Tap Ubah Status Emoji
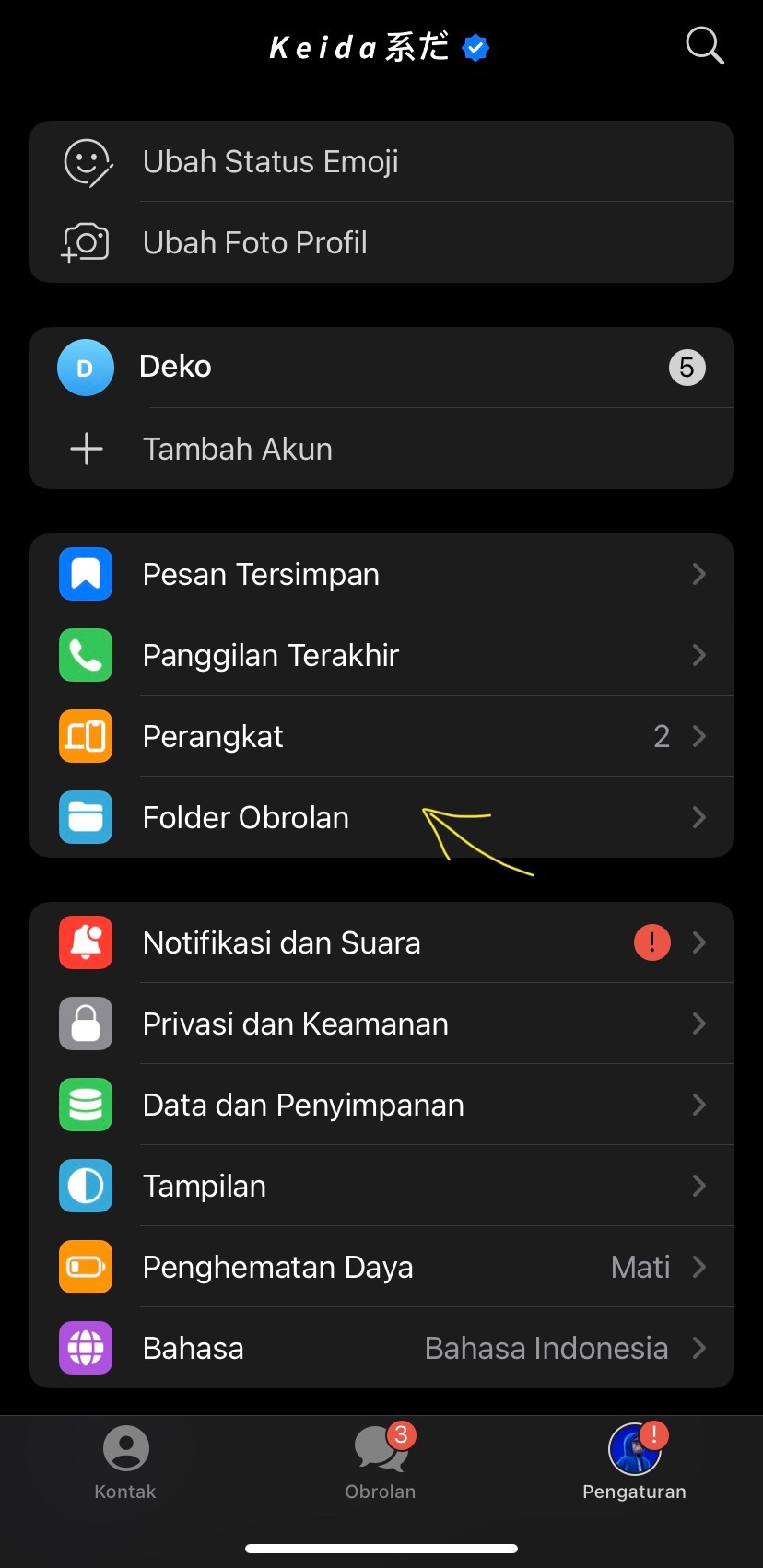Screen dimensions: 763x1568 (x=381, y=161)
